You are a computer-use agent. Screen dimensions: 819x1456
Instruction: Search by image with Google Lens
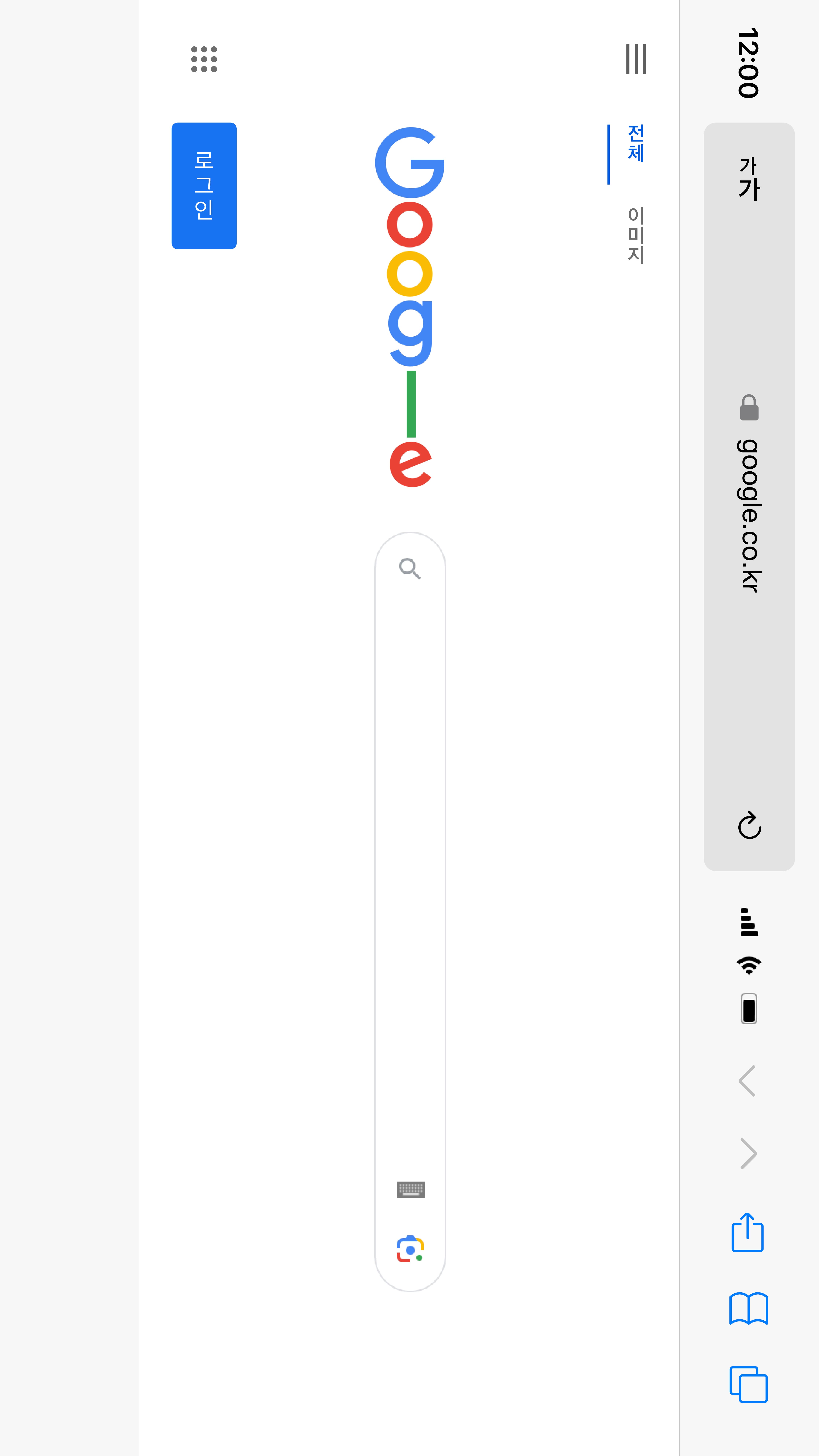coord(410,1249)
